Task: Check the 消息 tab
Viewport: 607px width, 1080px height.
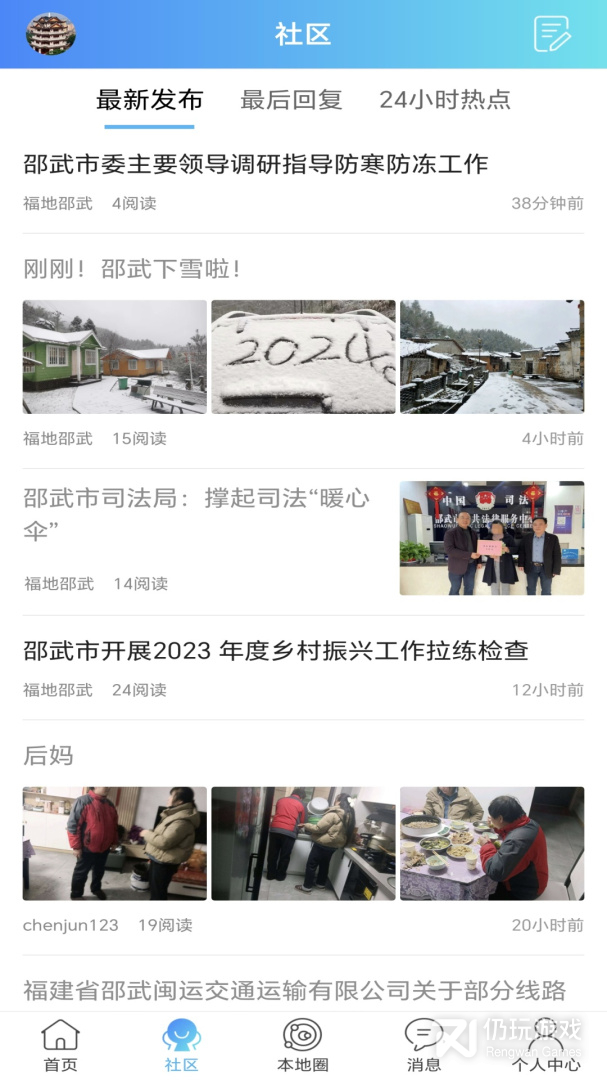Action: [x=424, y=1045]
